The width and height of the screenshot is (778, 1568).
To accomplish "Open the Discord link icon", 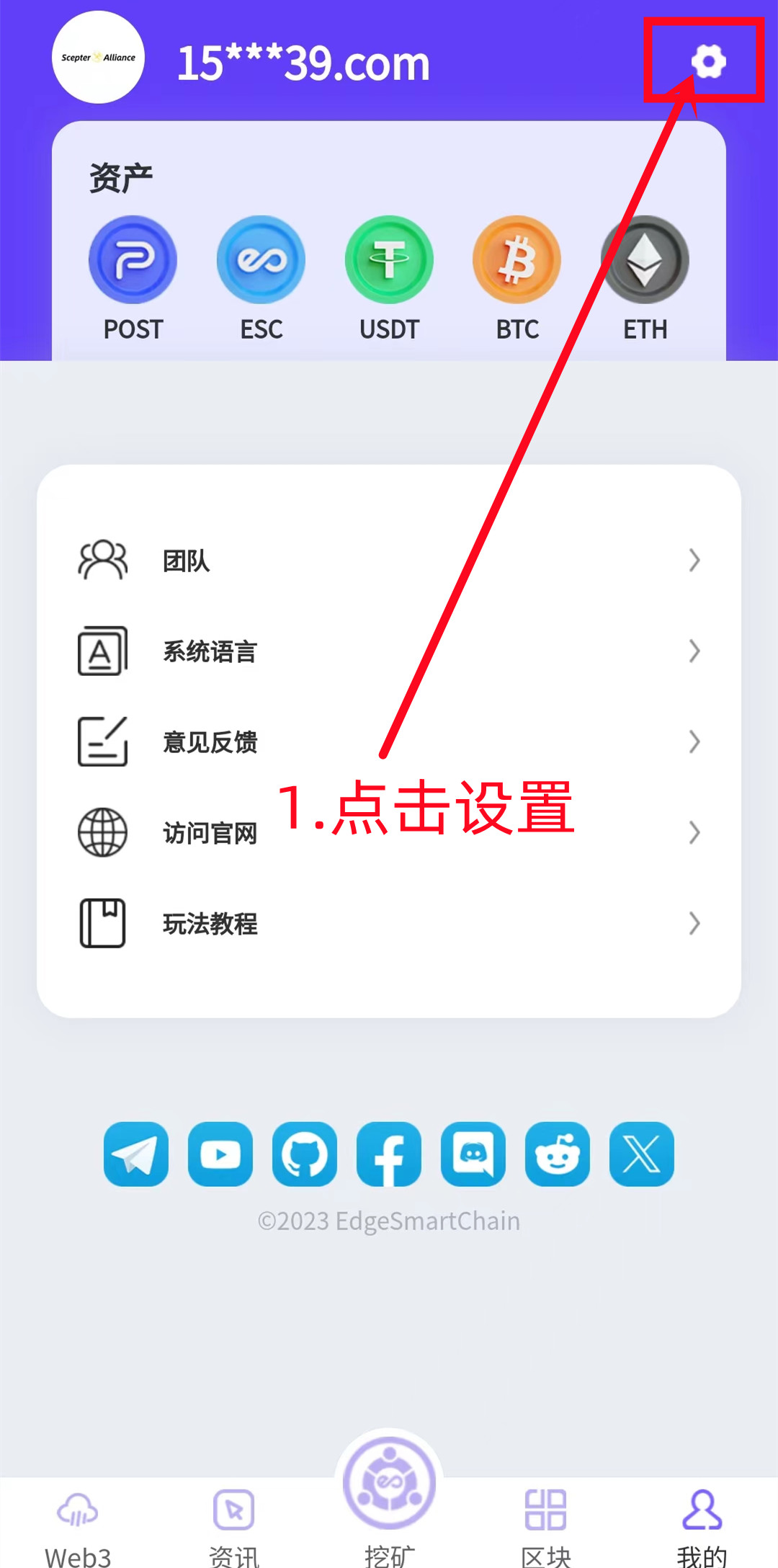I will (473, 1154).
